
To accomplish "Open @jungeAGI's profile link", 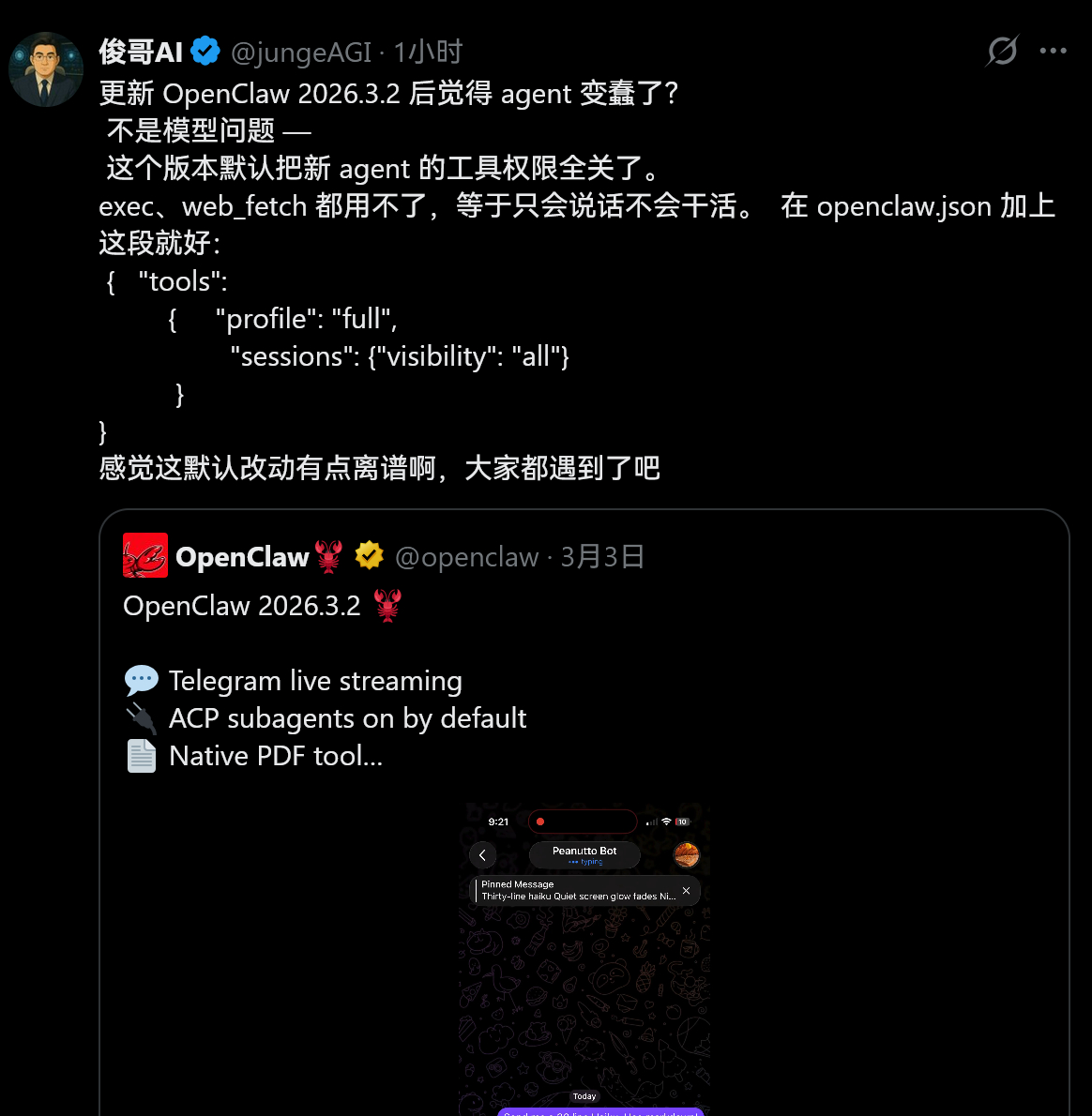I will (300, 52).
